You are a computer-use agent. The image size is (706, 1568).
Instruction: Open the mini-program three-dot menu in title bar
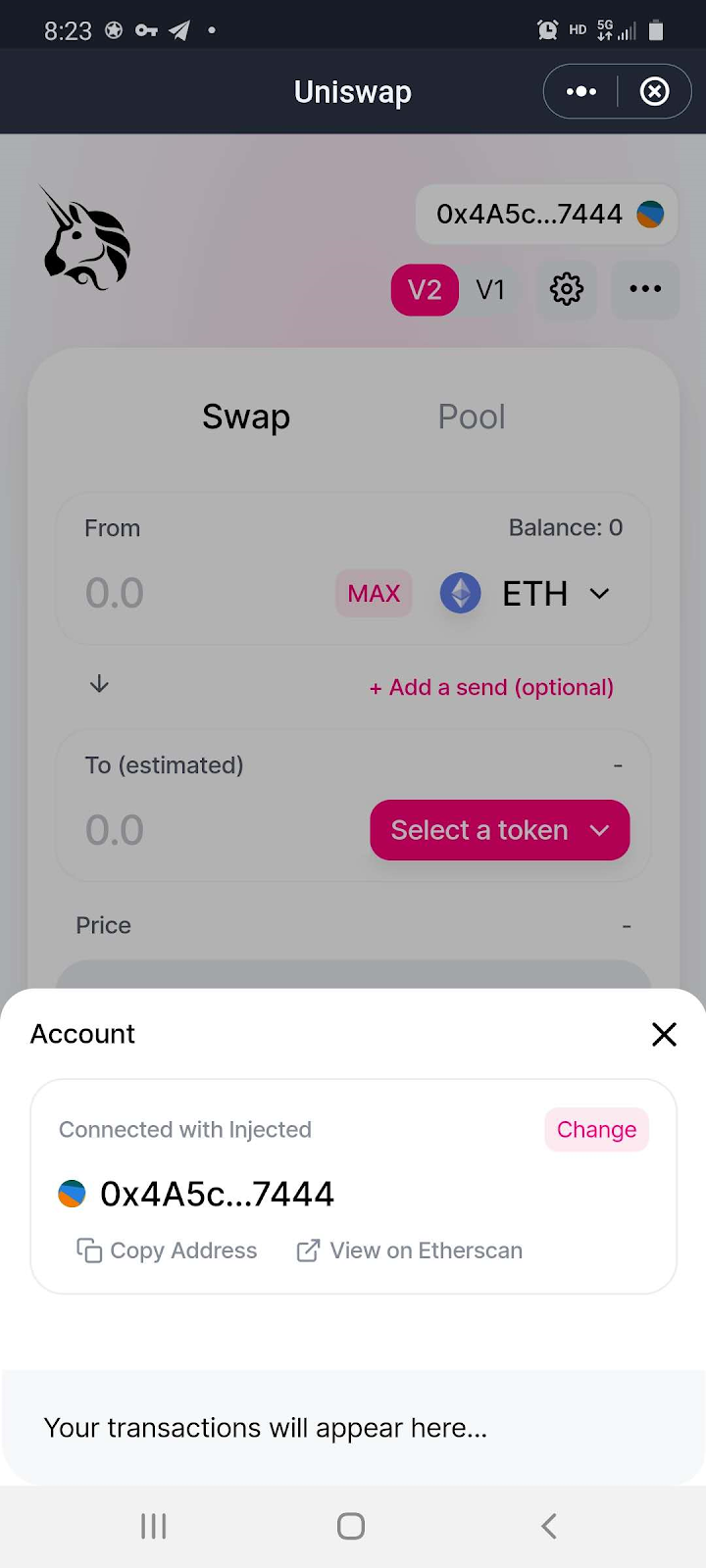tap(580, 91)
